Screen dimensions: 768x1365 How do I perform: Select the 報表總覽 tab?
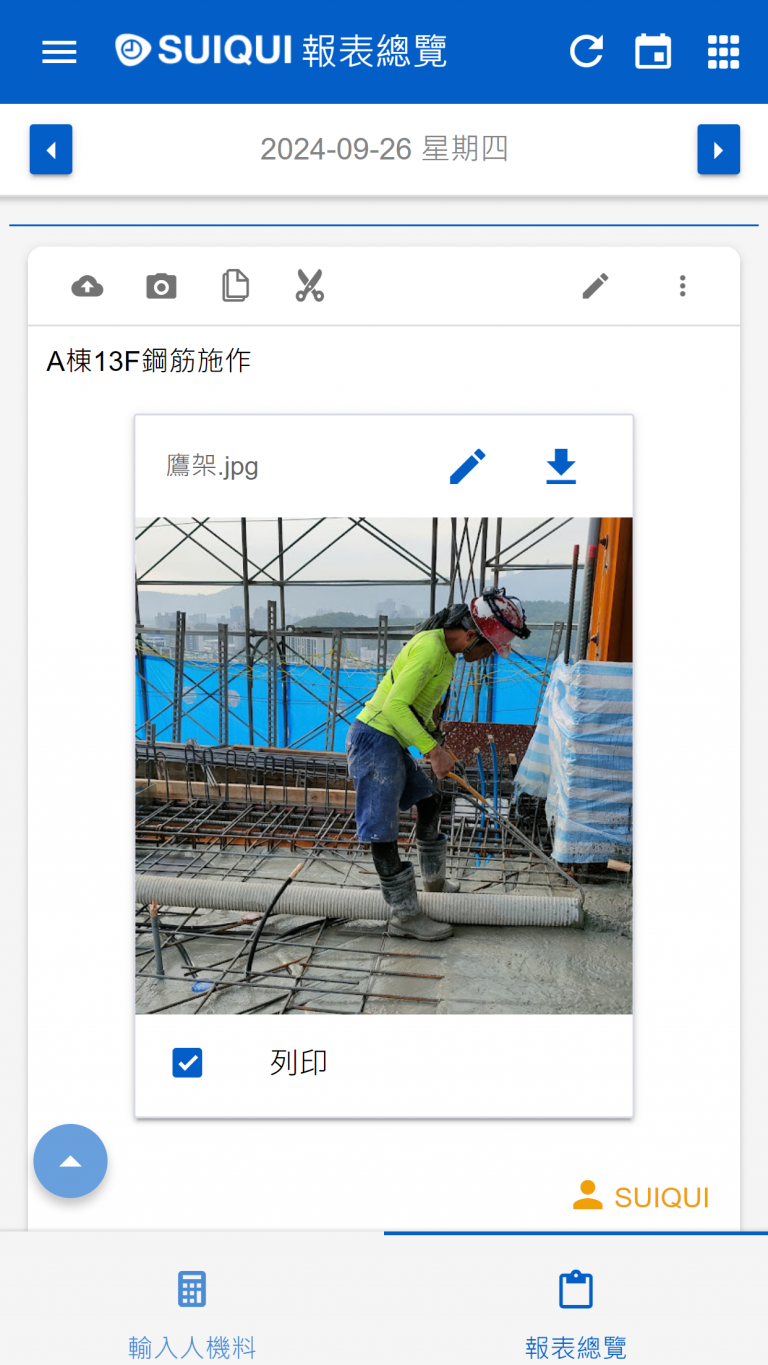pyautogui.click(x=576, y=1310)
